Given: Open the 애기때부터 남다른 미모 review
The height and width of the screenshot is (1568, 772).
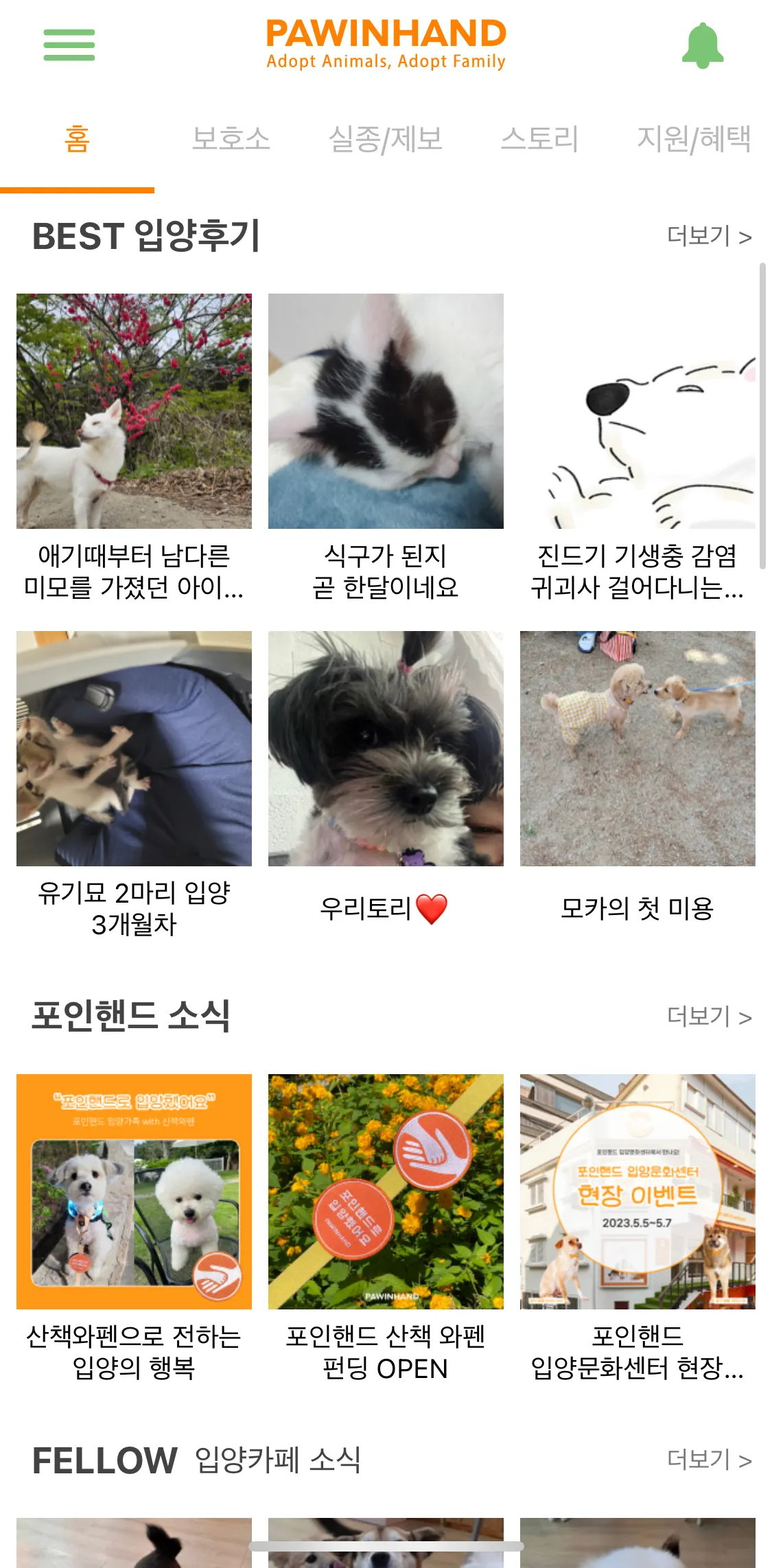Looking at the screenshot, I should click(x=134, y=412).
